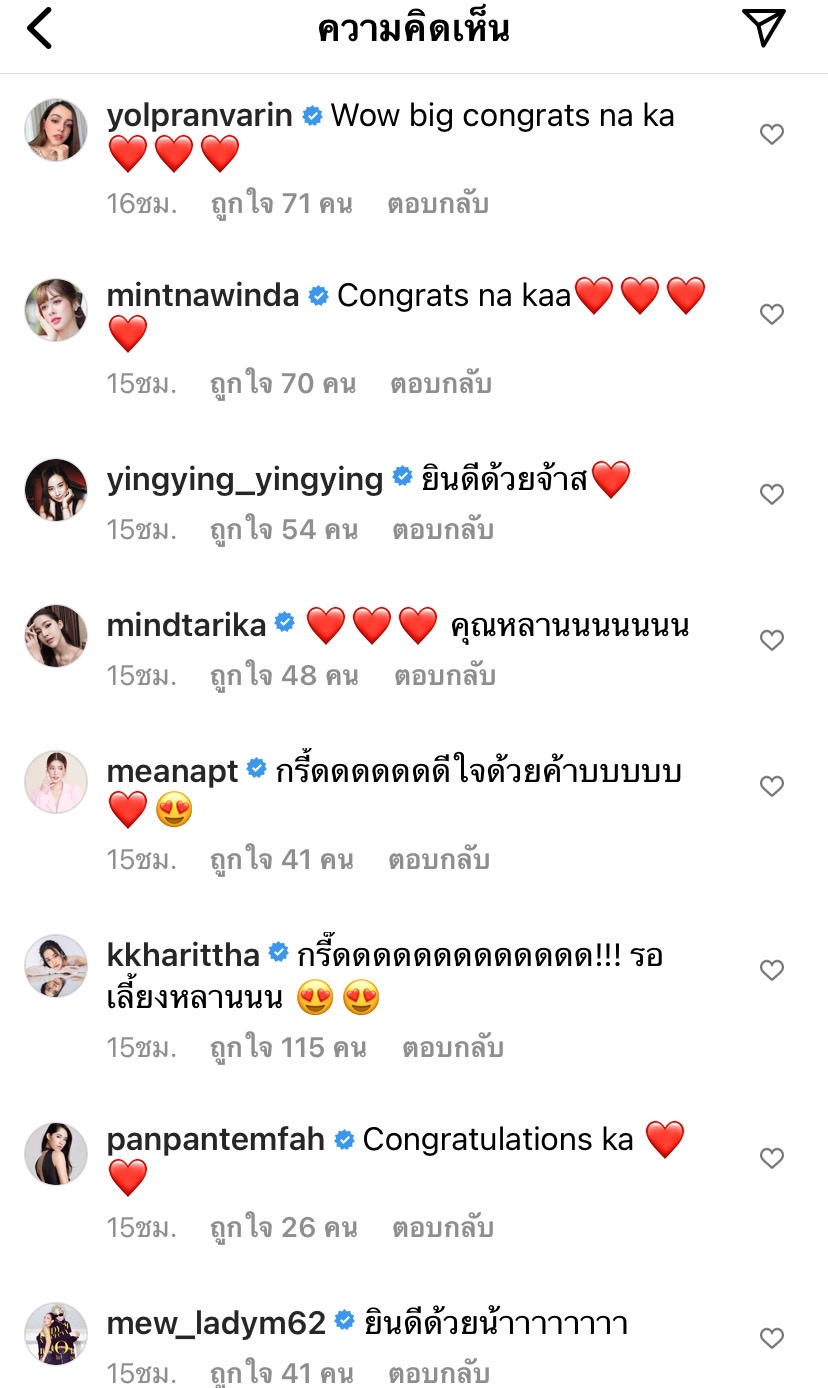Screen dimensions: 828x1388
Task: Go back using the top-left arrow
Action: (39, 28)
